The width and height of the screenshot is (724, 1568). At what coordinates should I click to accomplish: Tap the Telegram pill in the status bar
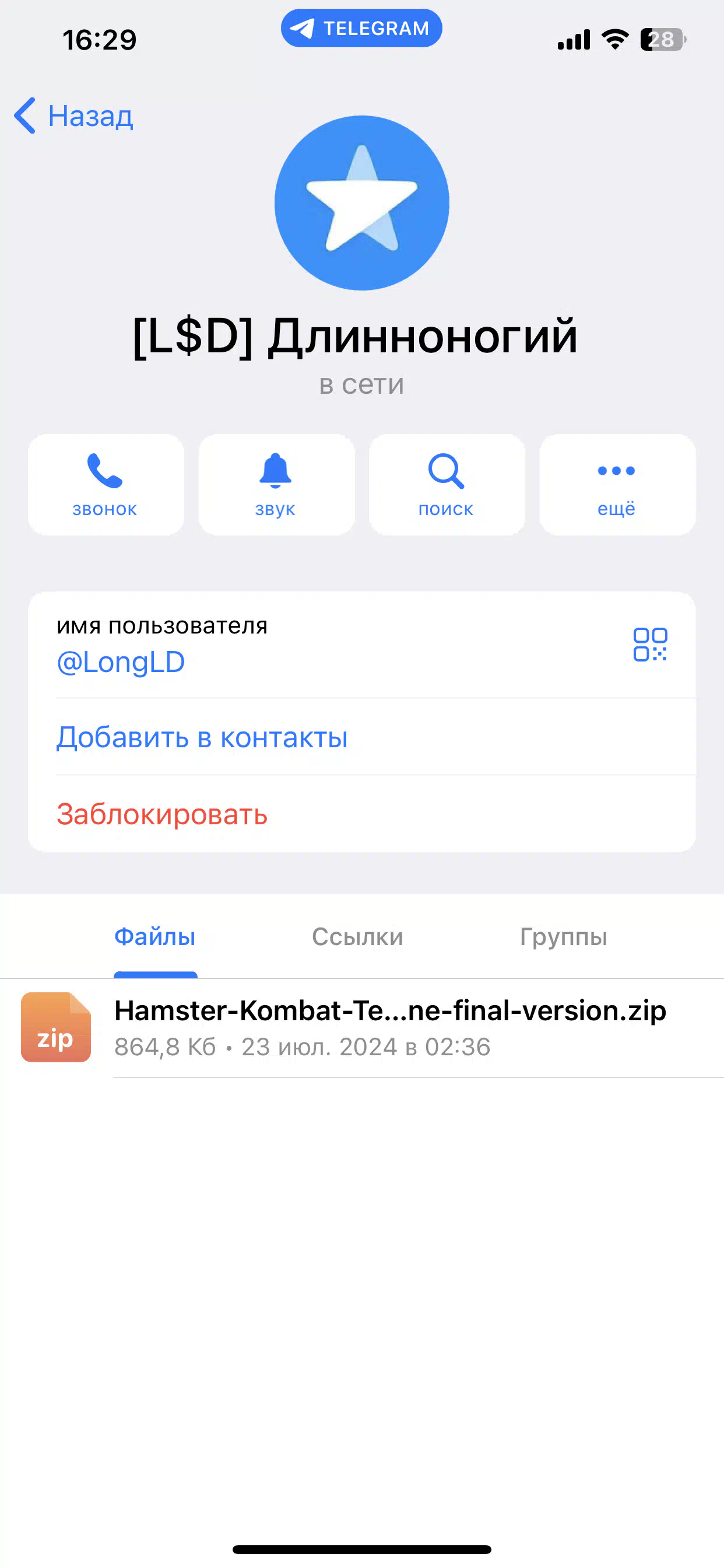coord(361,28)
